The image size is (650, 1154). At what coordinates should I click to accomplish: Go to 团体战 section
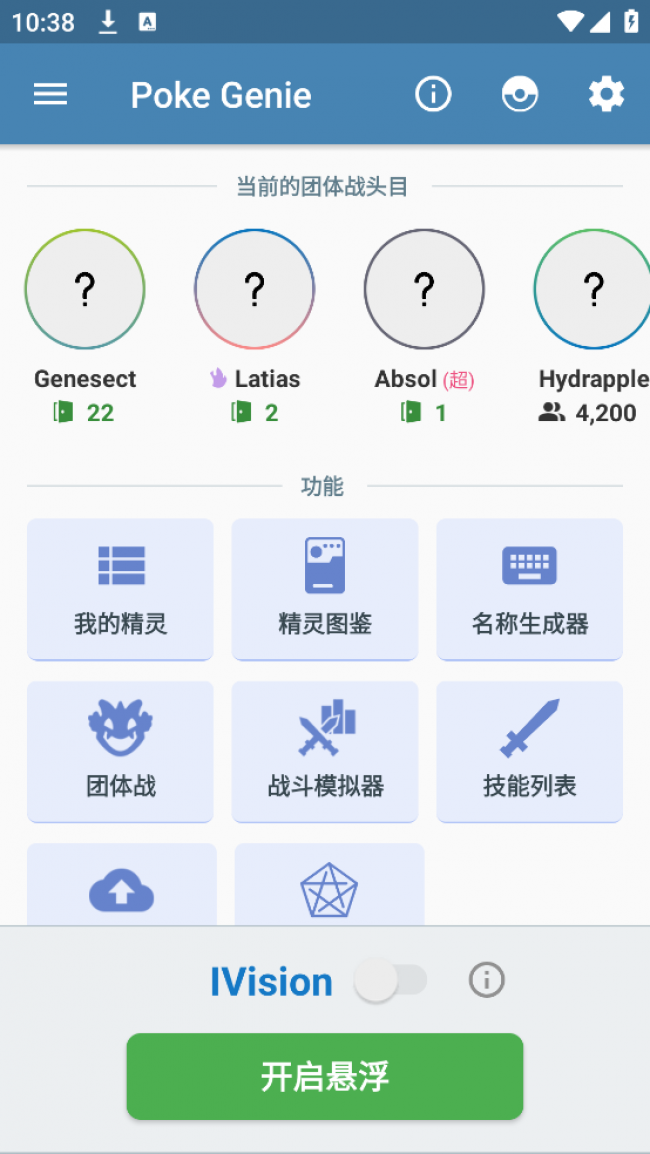click(x=120, y=751)
